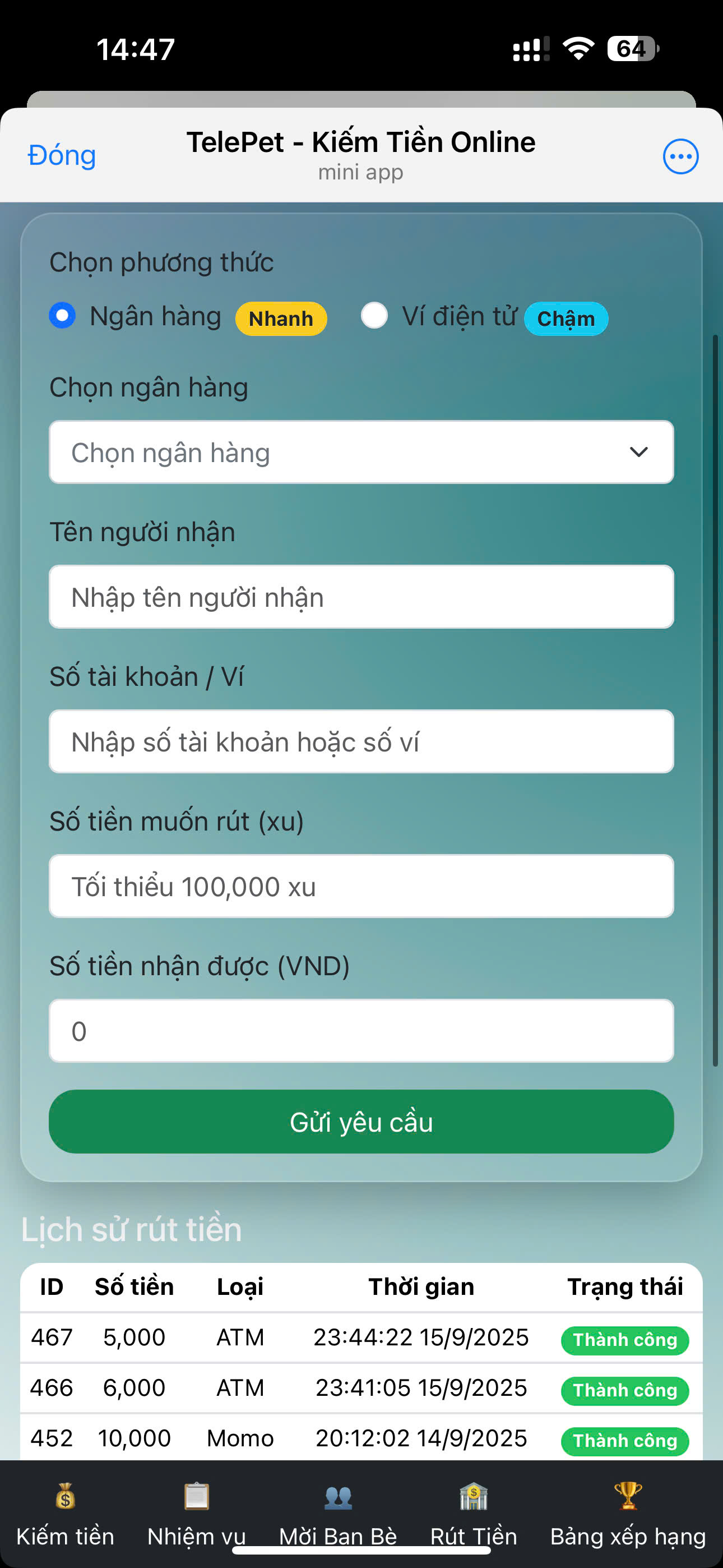Submit the form with Gửi yêu cầu
This screenshot has height=1568, width=723.
coord(361,1121)
